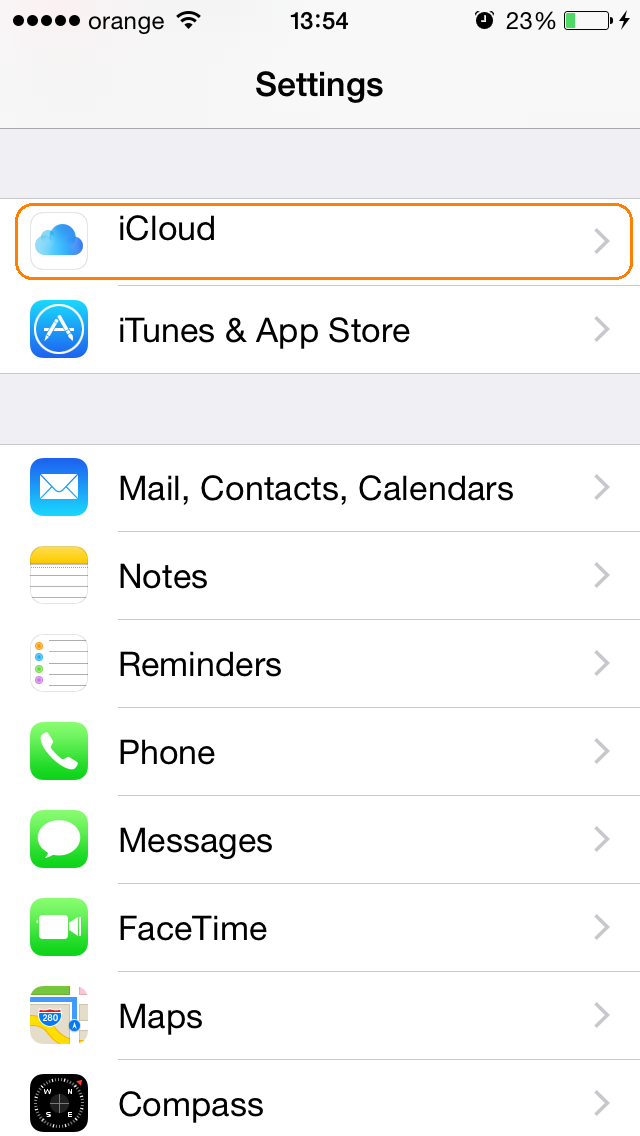
Task: View Messages settings
Action: tap(320, 840)
